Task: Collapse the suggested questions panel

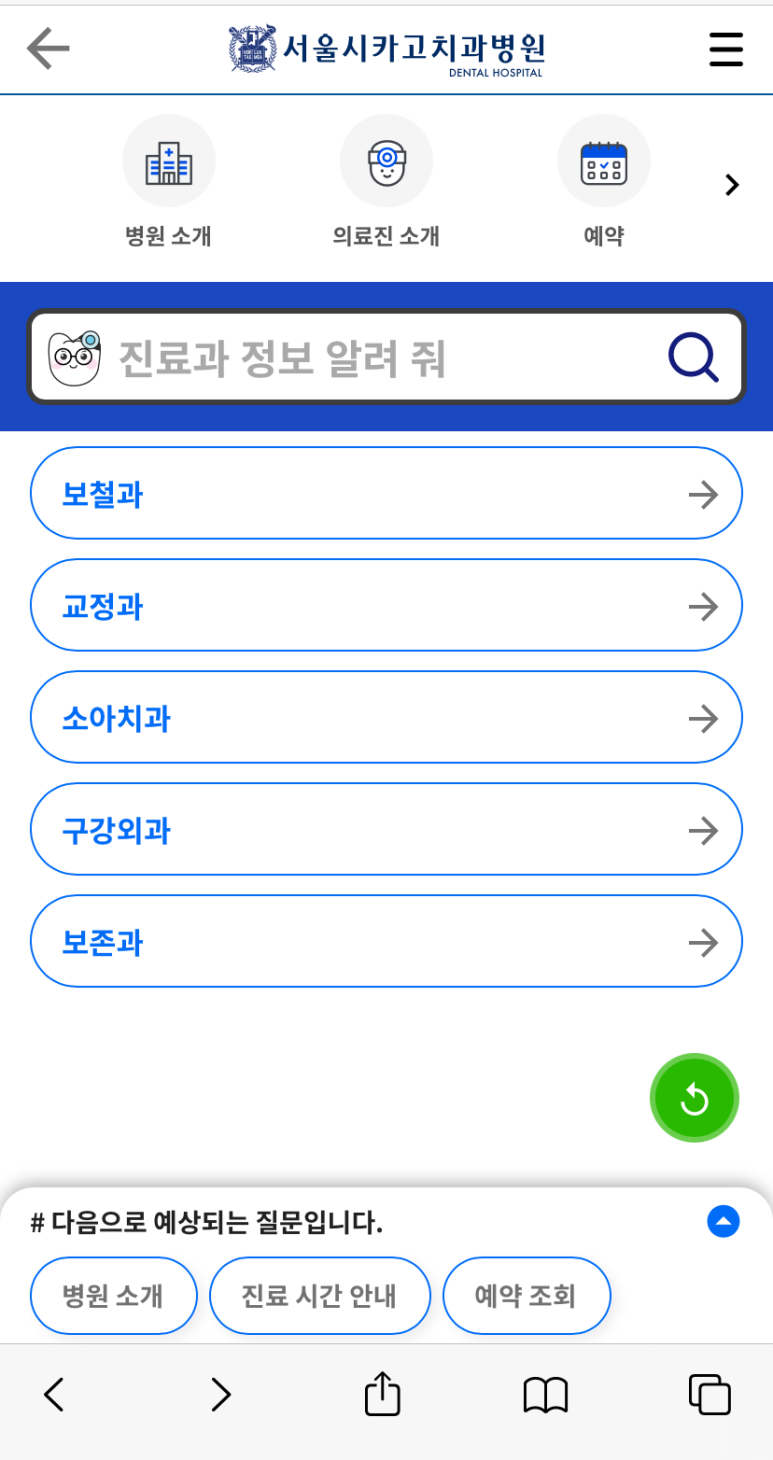Action: (x=723, y=1221)
